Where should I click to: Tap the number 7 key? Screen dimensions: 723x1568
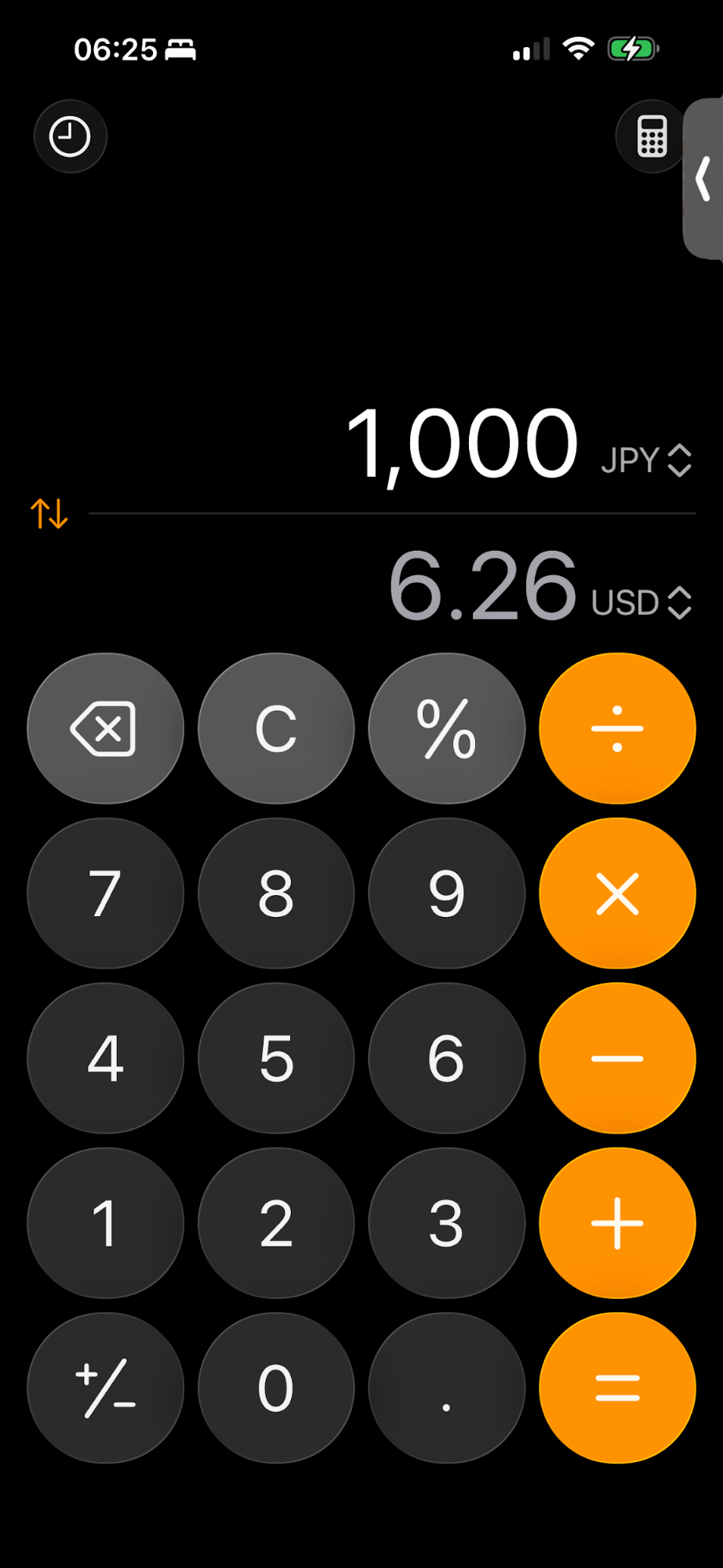tap(105, 893)
